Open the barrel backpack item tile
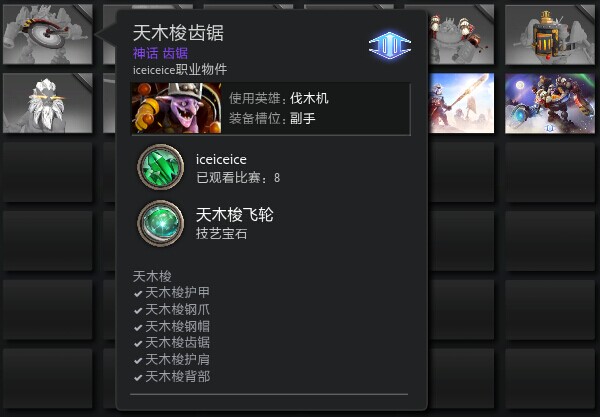The height and width of the screenshot is (417, 600). (550, 34)
